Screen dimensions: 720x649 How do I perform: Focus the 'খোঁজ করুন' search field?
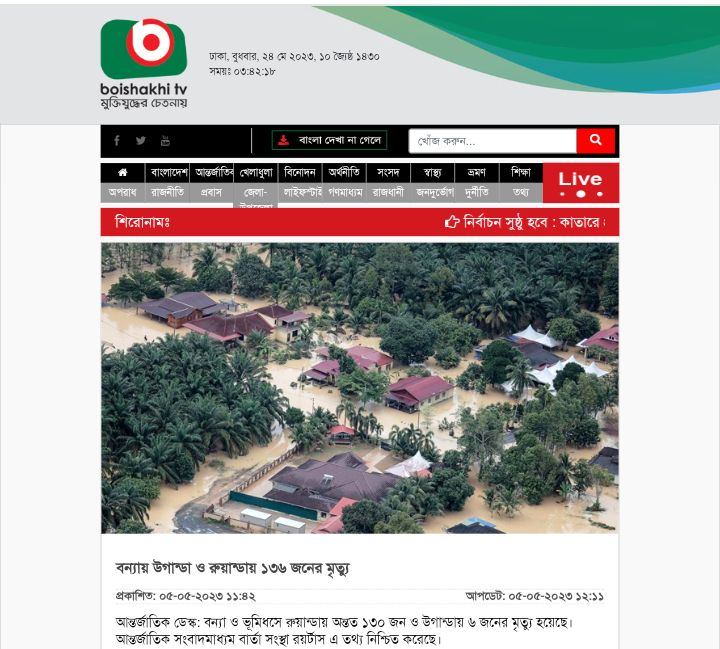[492, 141]
